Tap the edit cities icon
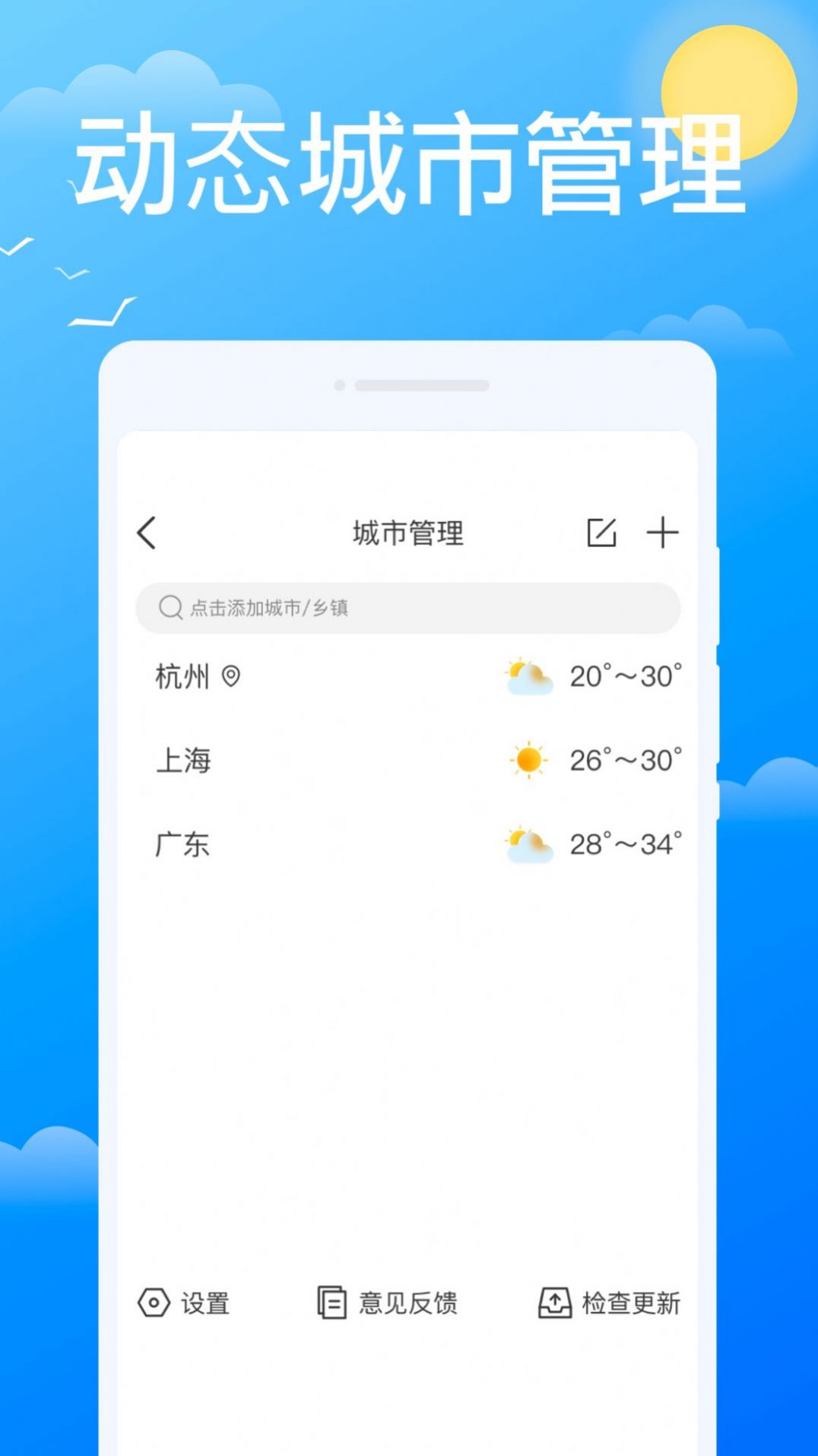Viewport: 818px width, 1456px height. click(x=603, y=533)
